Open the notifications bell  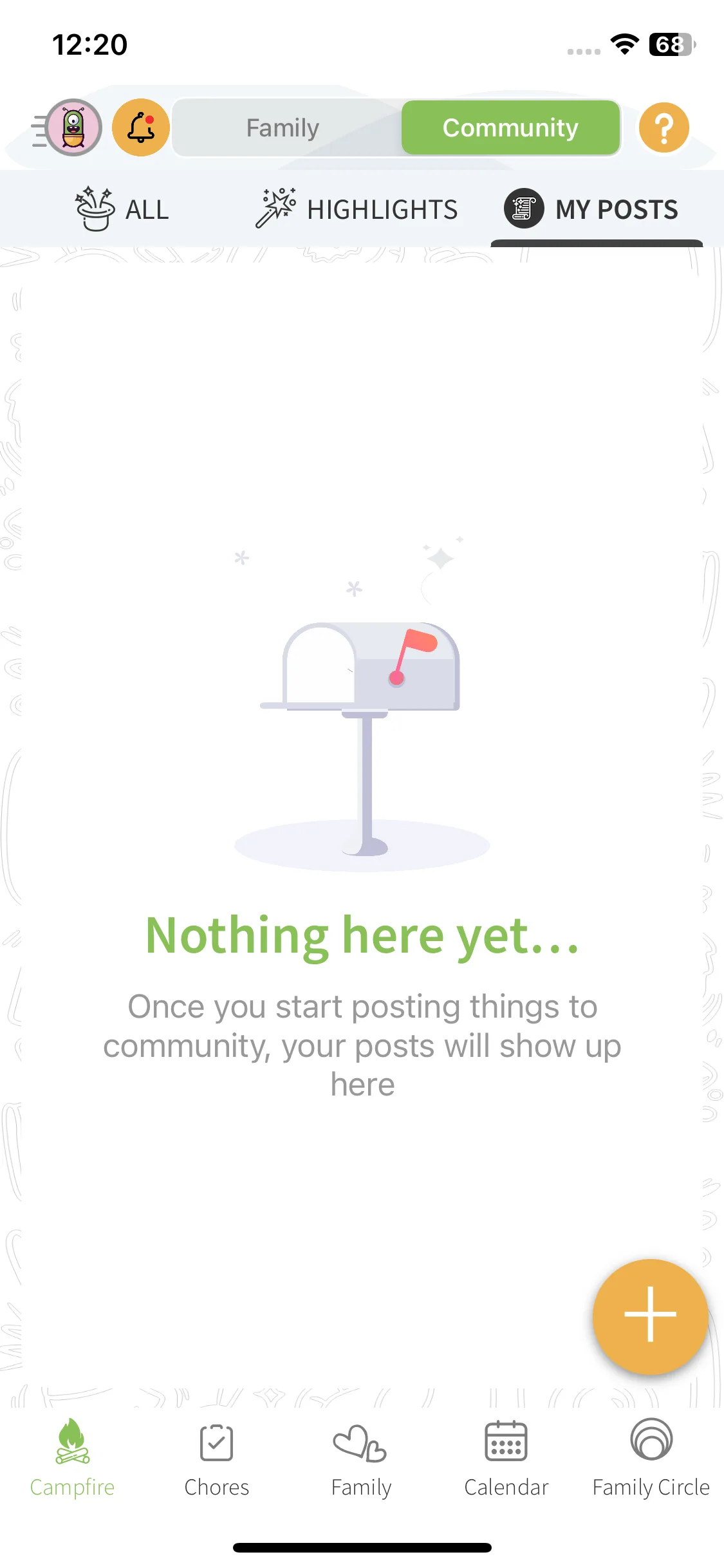141,127
